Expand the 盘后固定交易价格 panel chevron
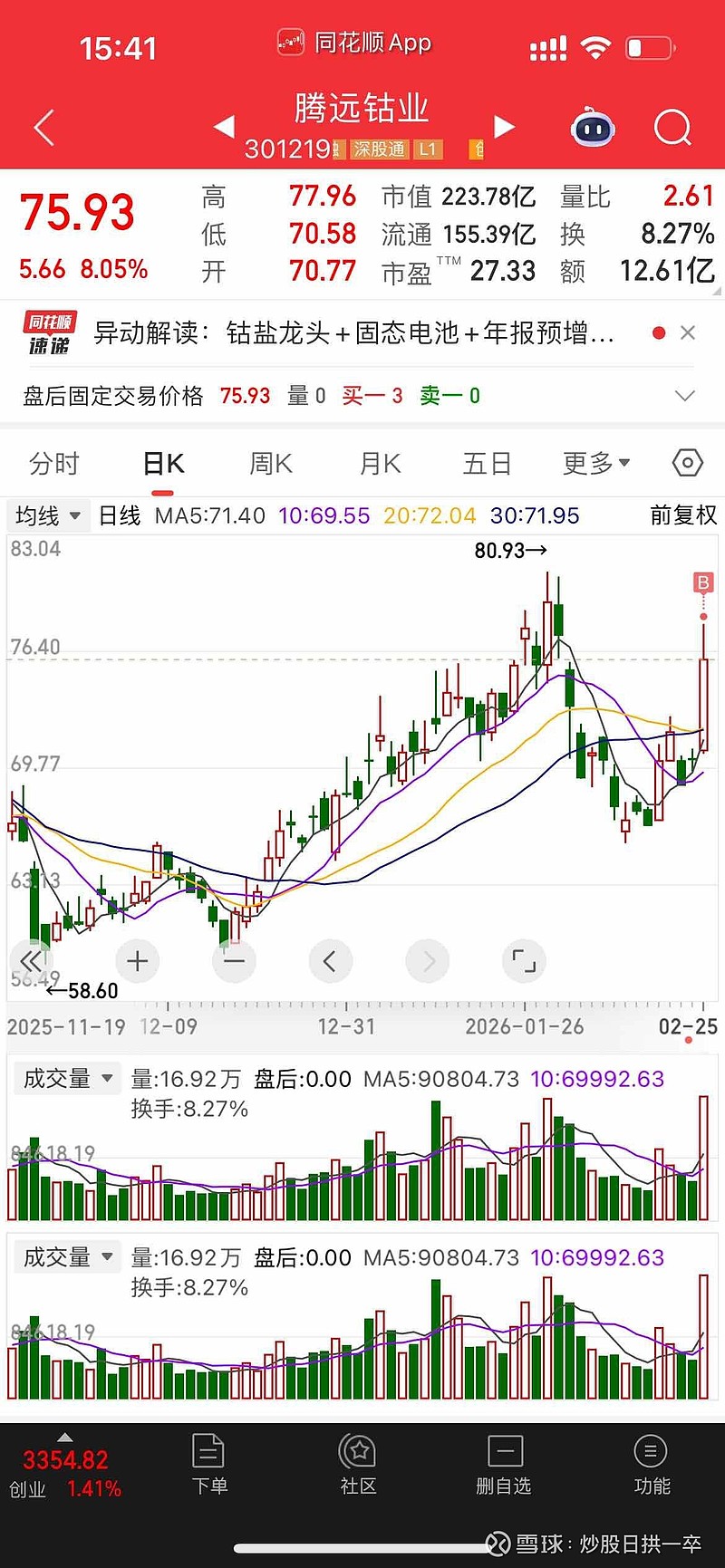The height and width of the screenshot is (1568, 725). [x=684, y=396]
